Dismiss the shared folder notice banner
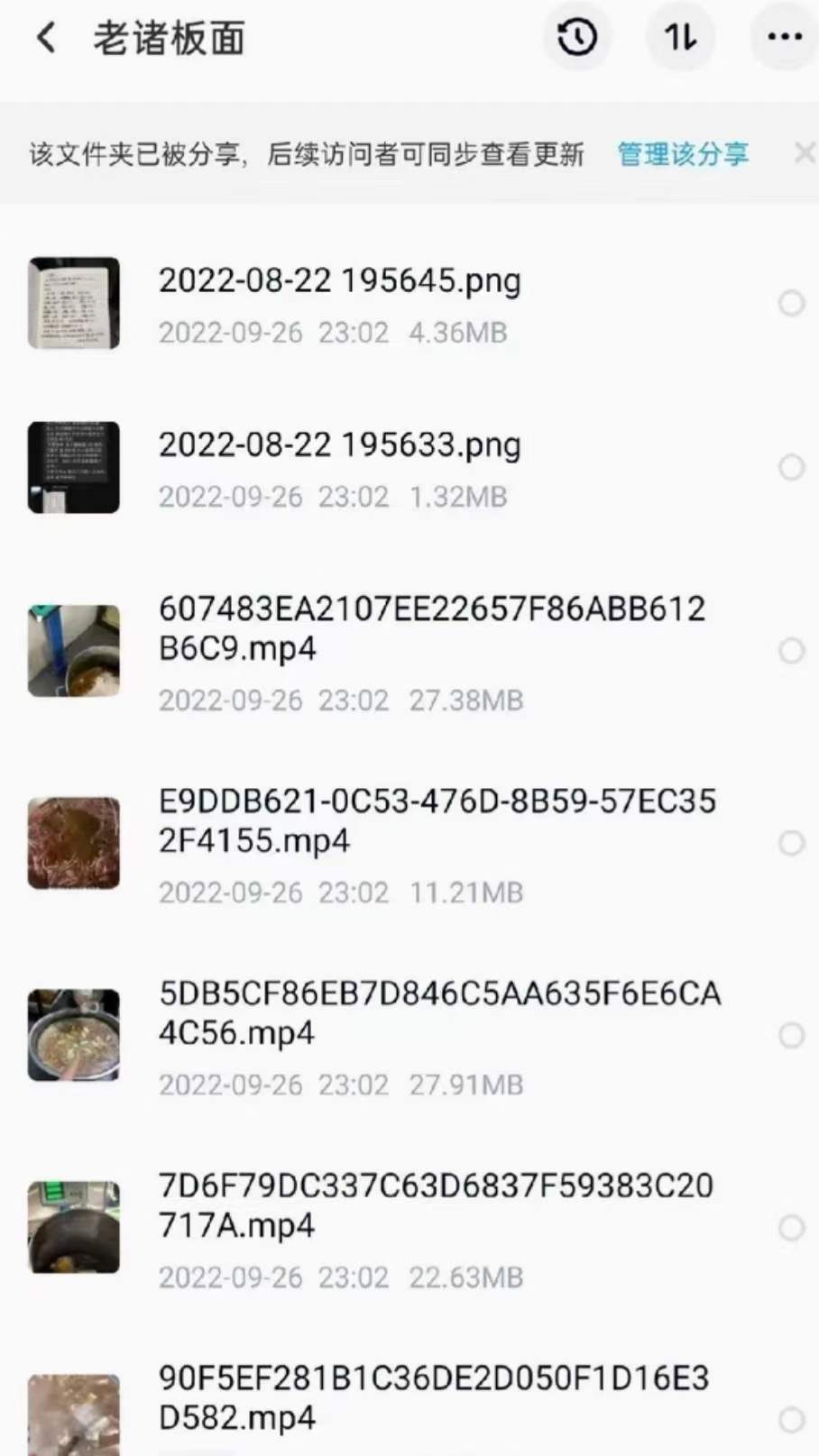The width and height of the screenshot is (819, 1456). 804,152
